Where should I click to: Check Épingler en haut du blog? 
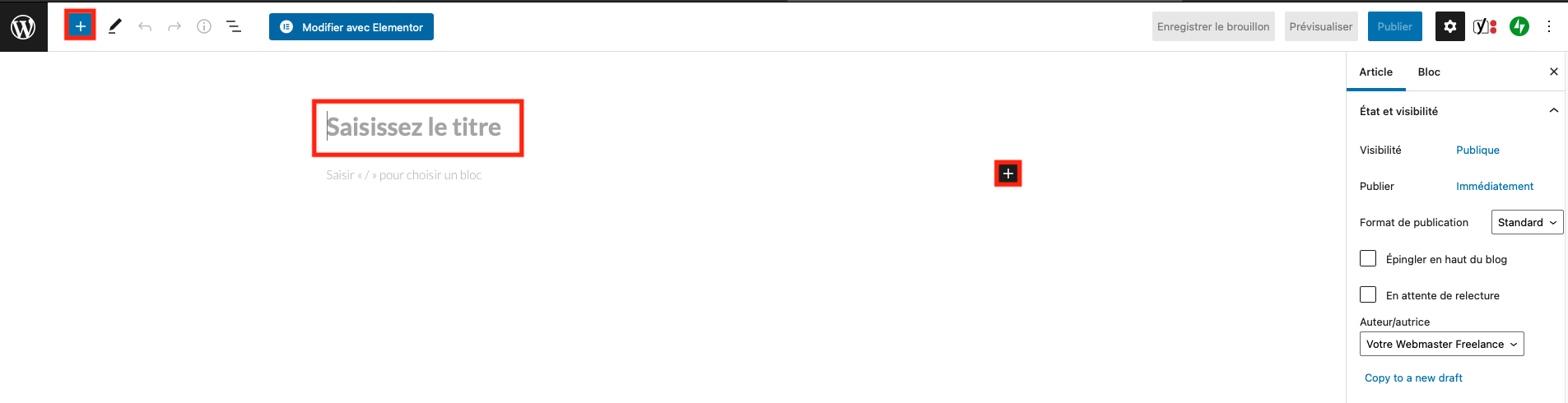tap(1368, 258)
